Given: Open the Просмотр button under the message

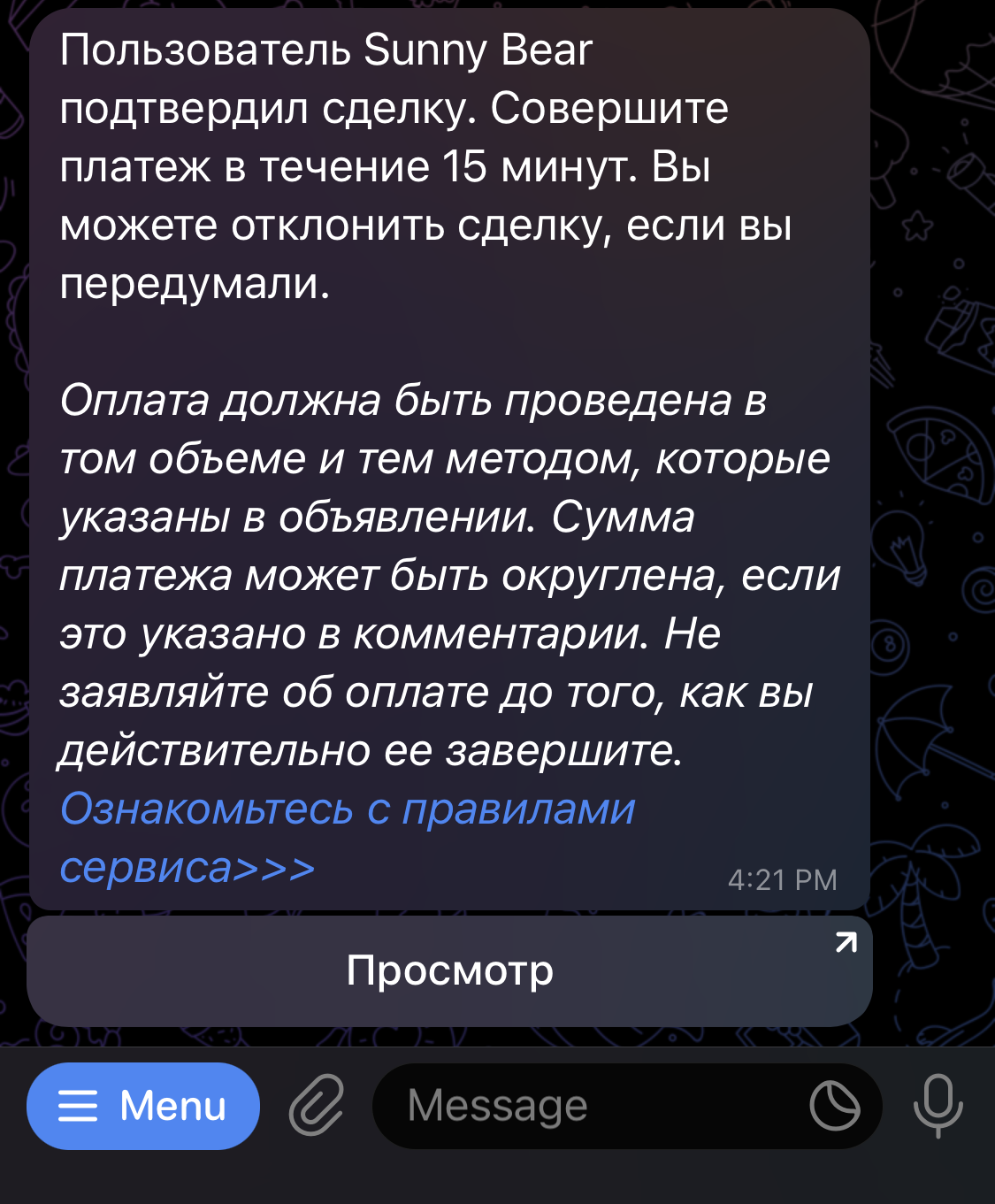Looking at the screenshot, I should pos(449,970).
